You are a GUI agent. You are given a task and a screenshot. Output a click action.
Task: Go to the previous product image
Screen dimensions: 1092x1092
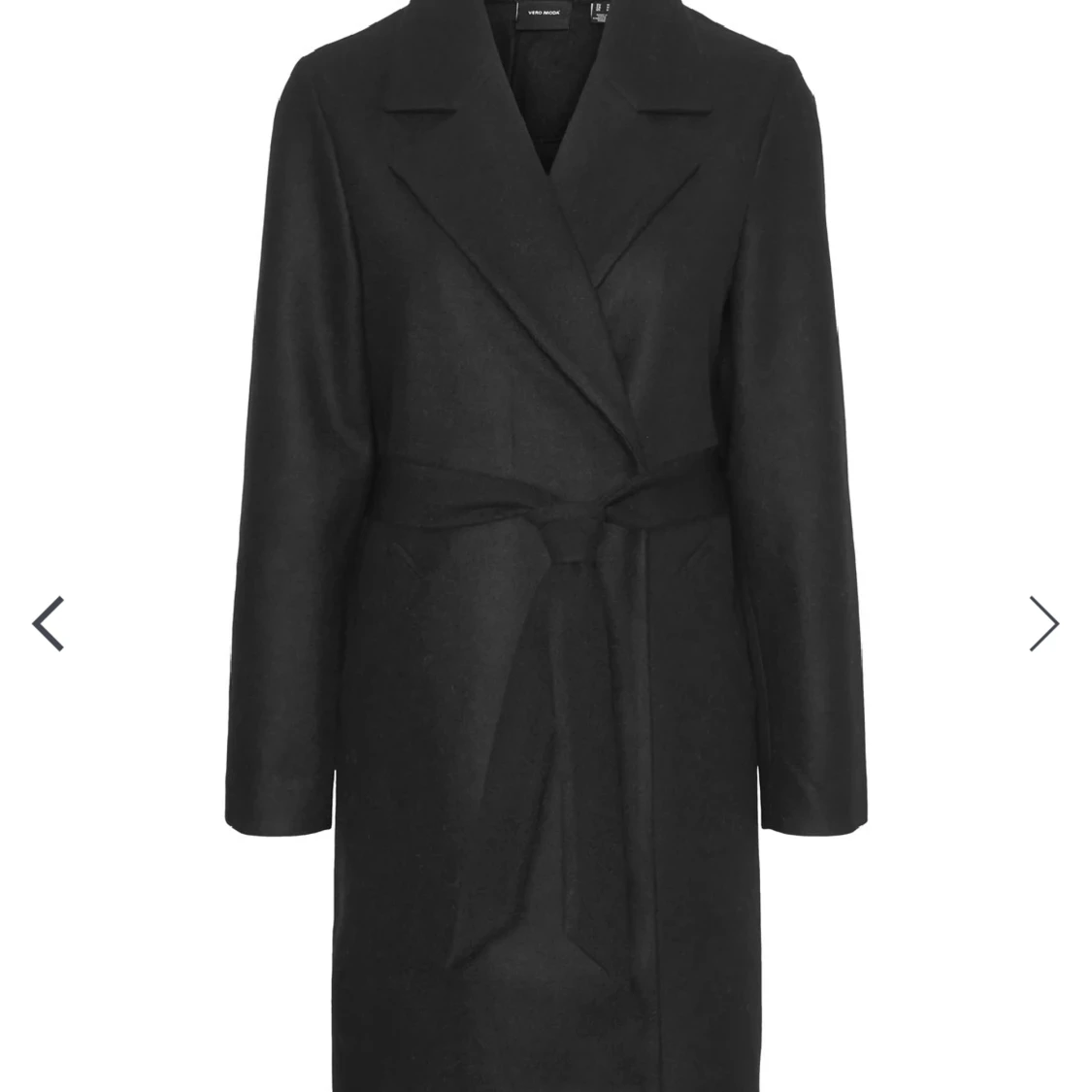click(x=48, y=623)
